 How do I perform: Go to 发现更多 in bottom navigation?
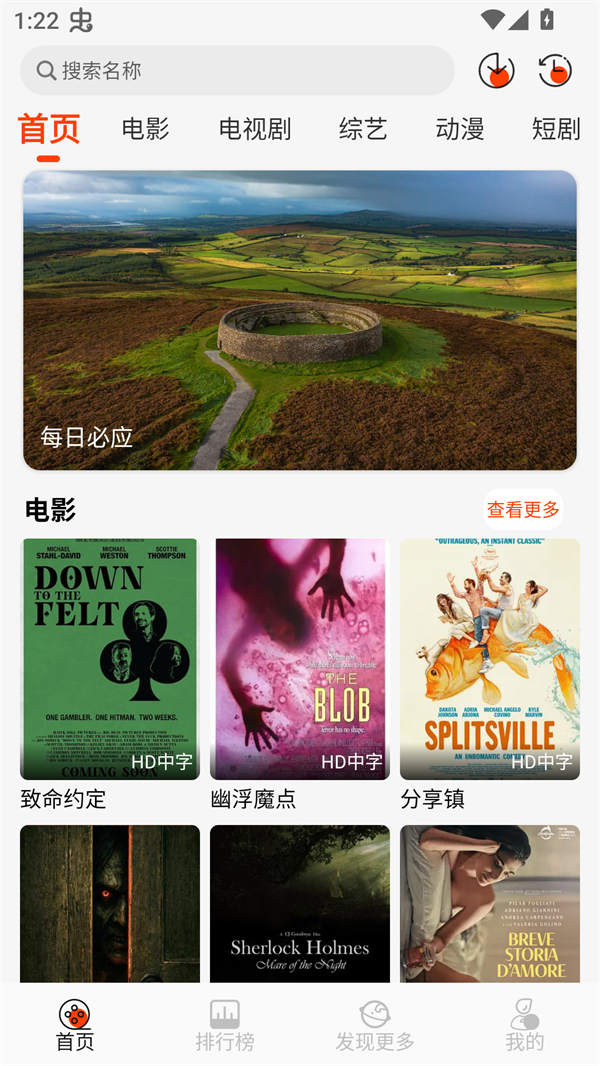(375, 1026)
